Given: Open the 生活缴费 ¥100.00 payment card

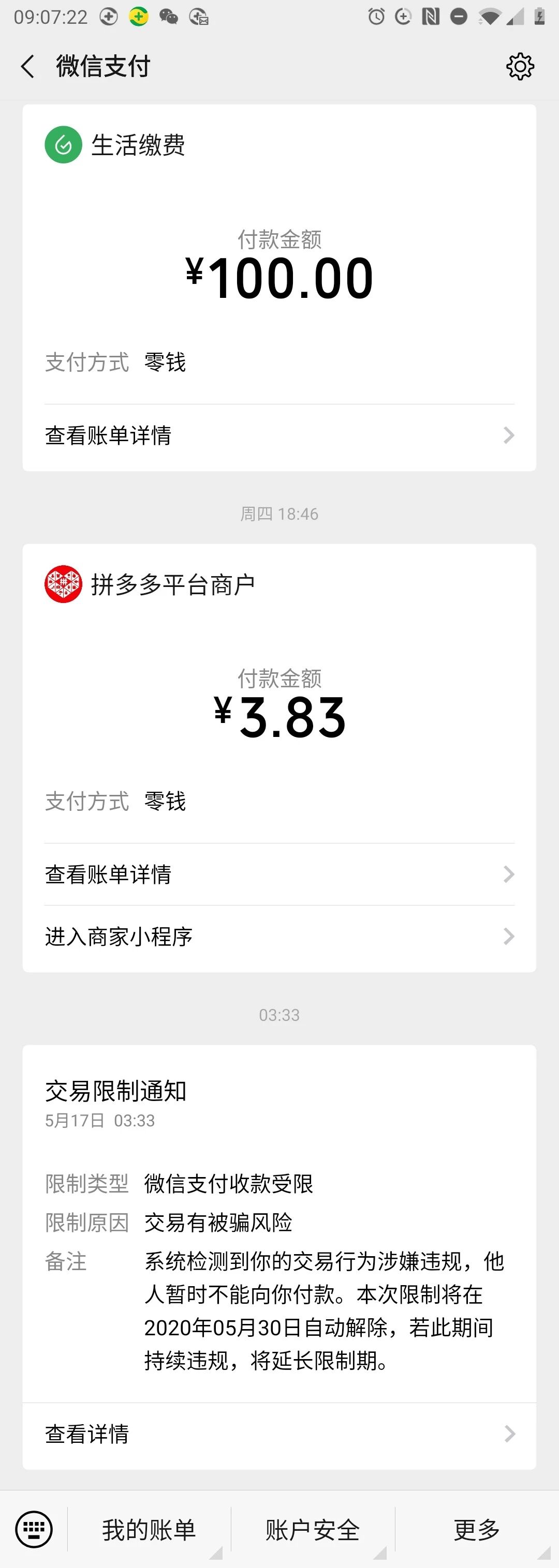Looking at the screenshot, I should pos(279,254).
